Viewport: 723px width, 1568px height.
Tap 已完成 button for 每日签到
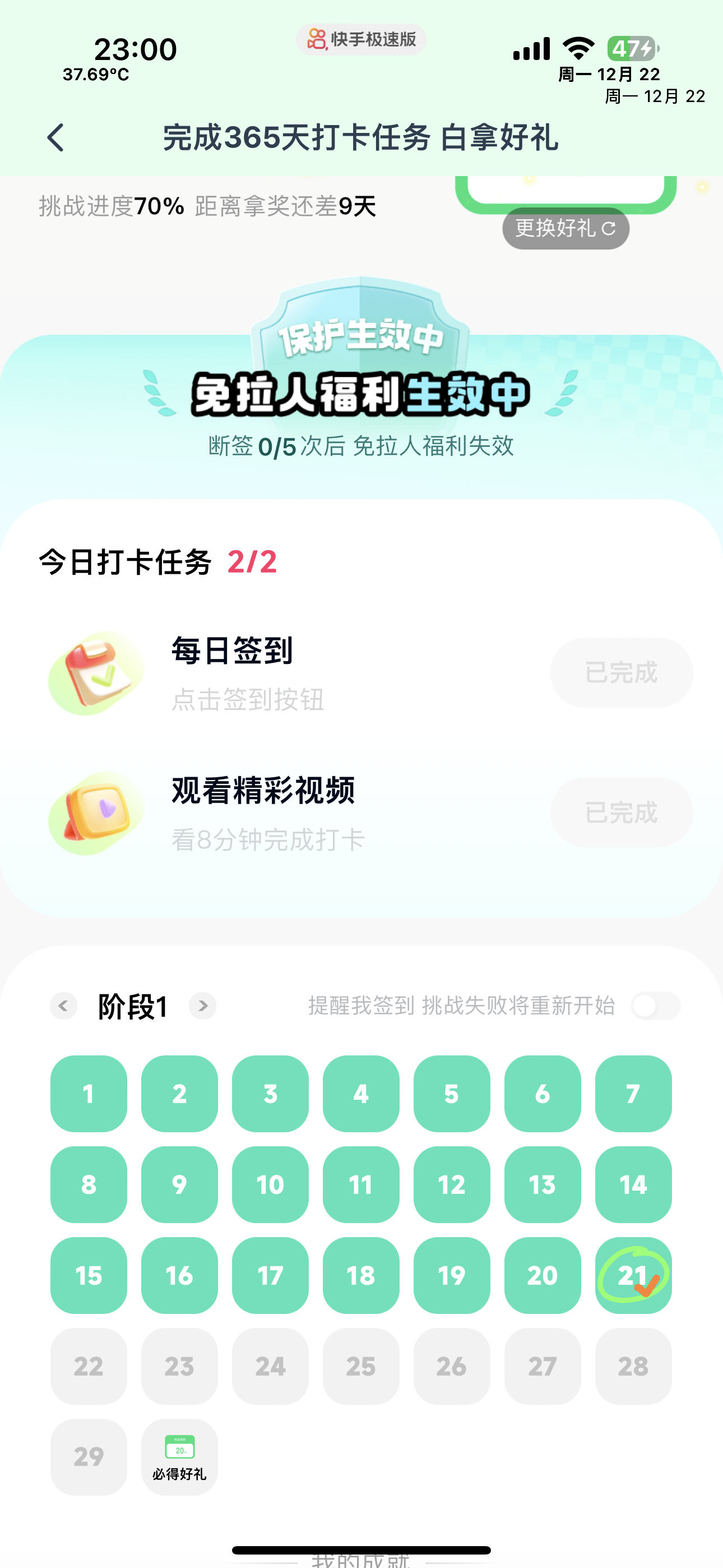click(622, 672)
